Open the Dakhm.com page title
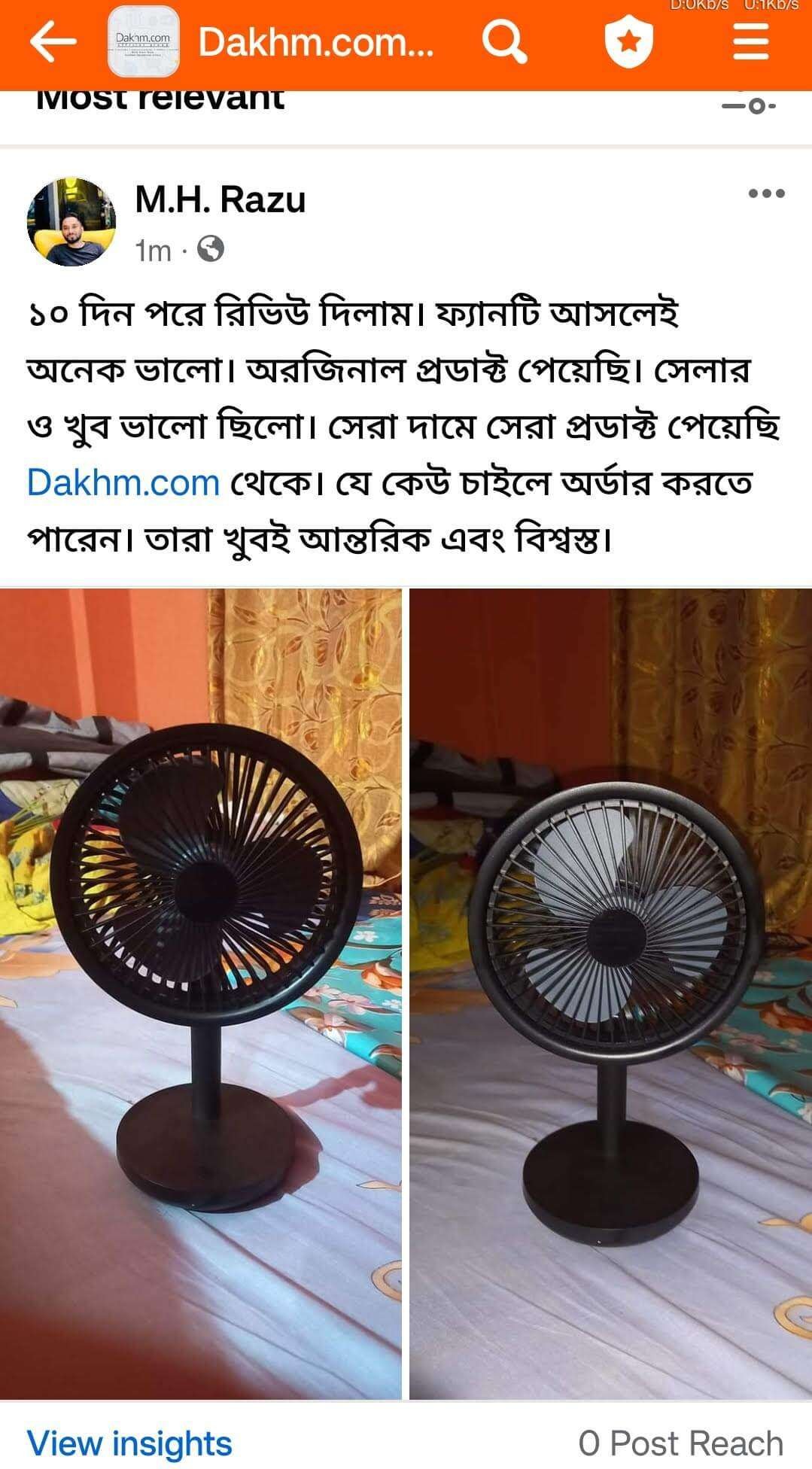Screen dimensions: 812x1469 pos(316,44)
